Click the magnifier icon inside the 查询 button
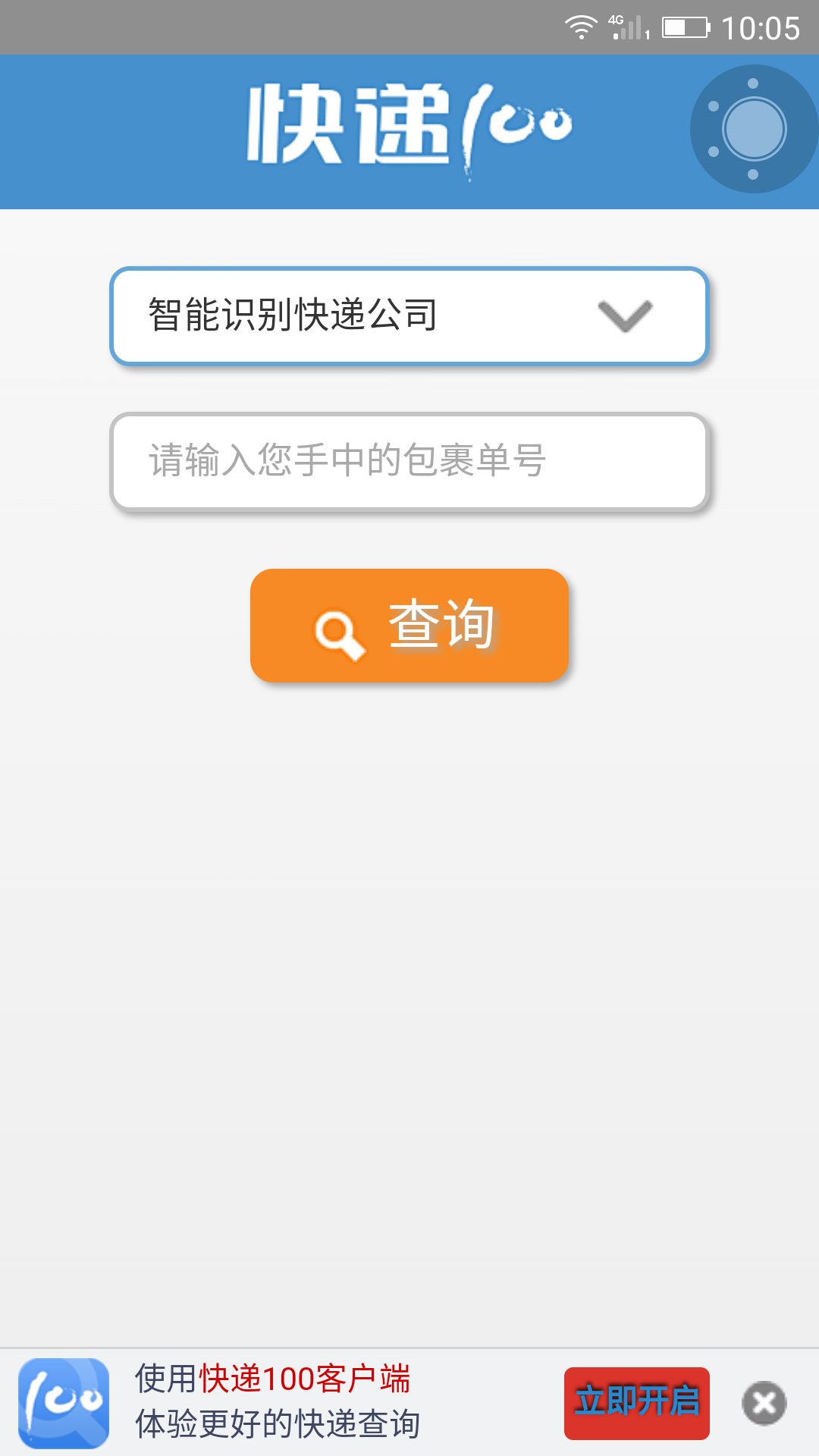This screenshot has height=1456, width=819. coord(339,635)
